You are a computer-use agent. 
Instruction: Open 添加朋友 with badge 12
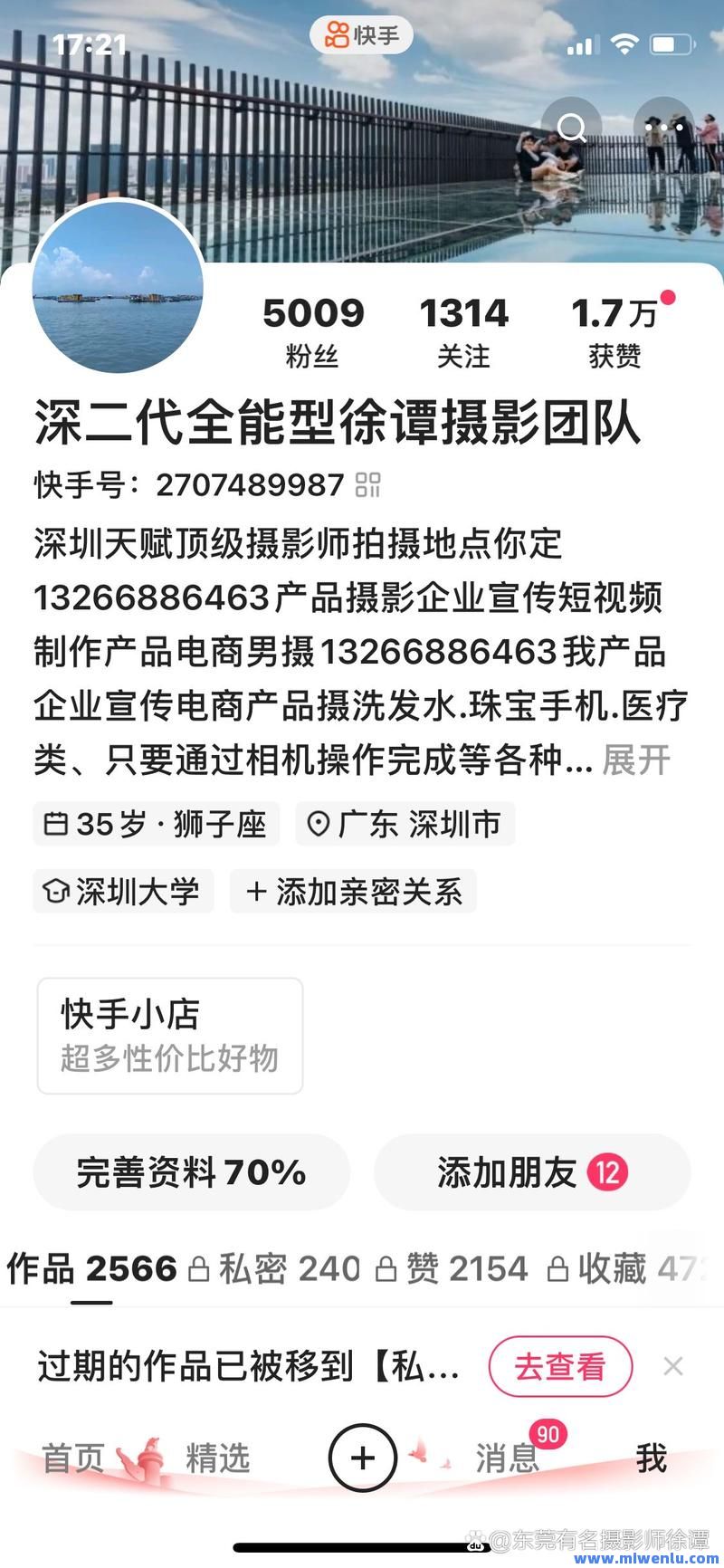(x=532, y=1171)
